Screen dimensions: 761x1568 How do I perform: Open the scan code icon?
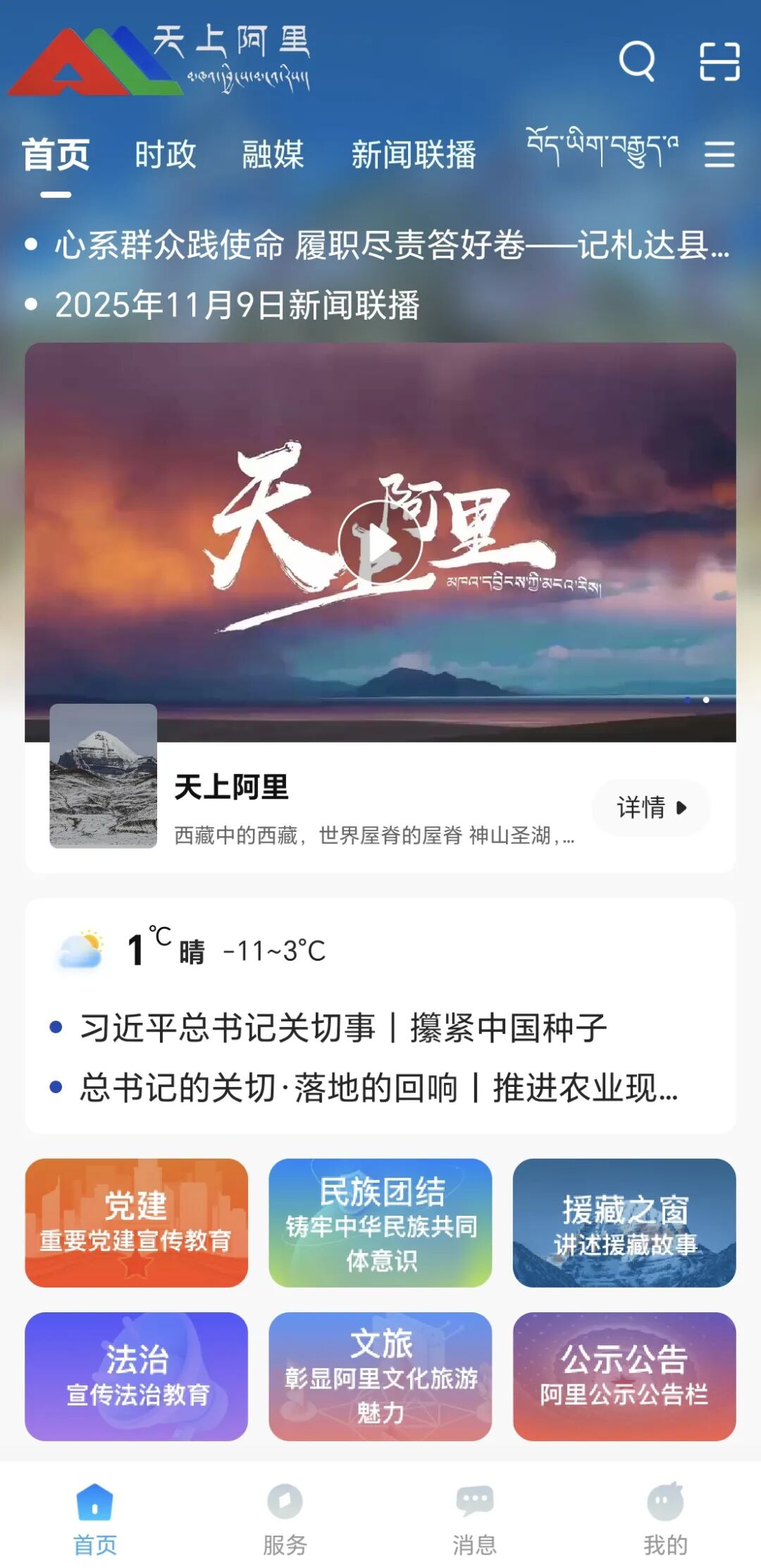click(x=719, y=61)
